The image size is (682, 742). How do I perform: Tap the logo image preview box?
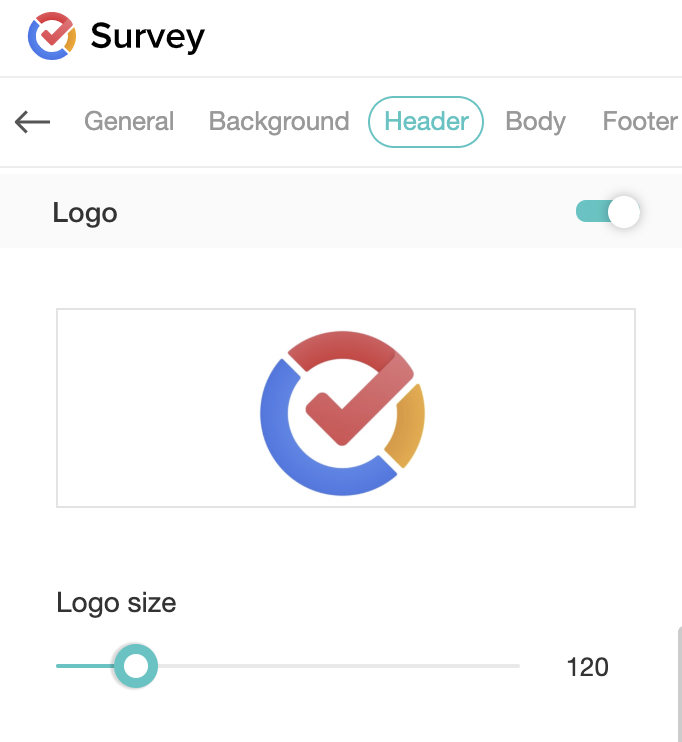coord(346,408)
